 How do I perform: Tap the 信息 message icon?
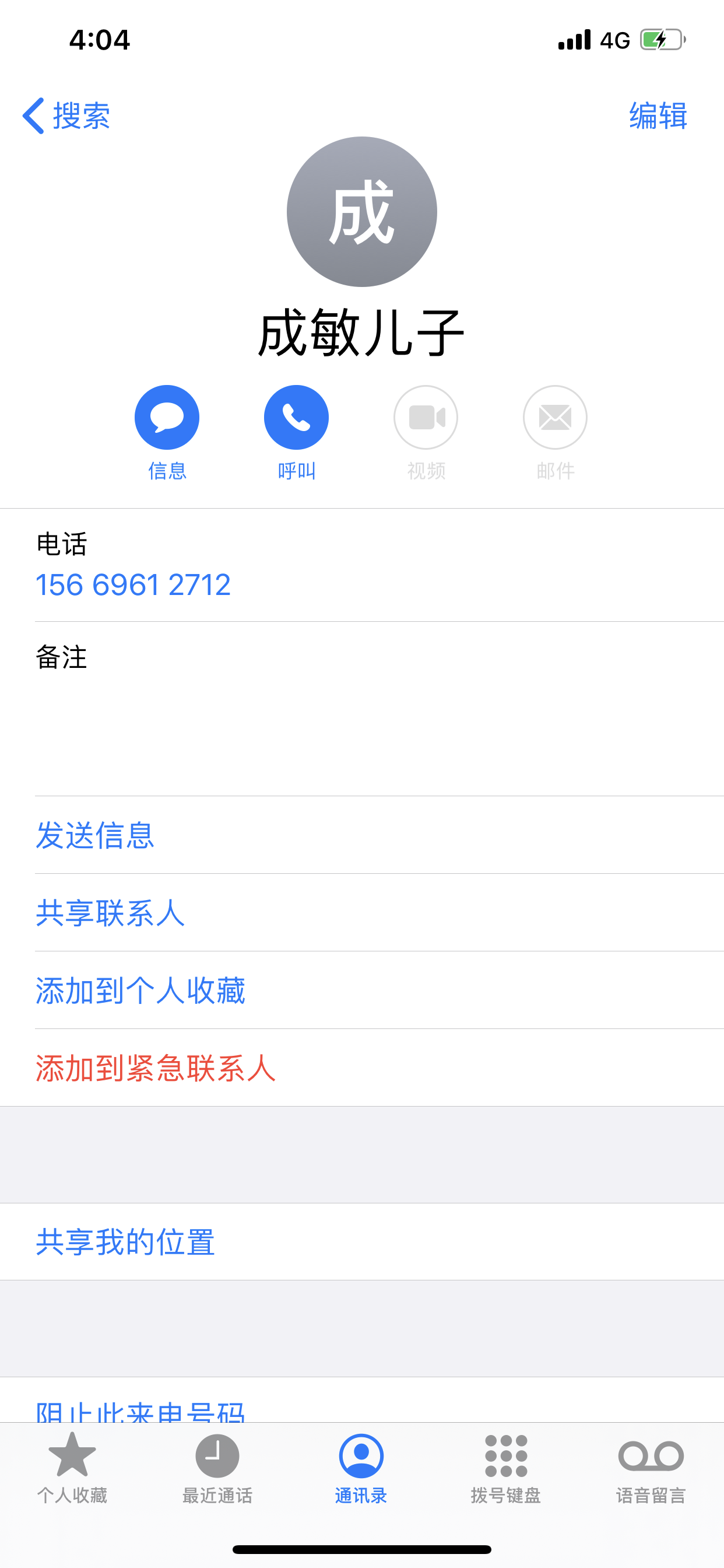coord(167,418)
